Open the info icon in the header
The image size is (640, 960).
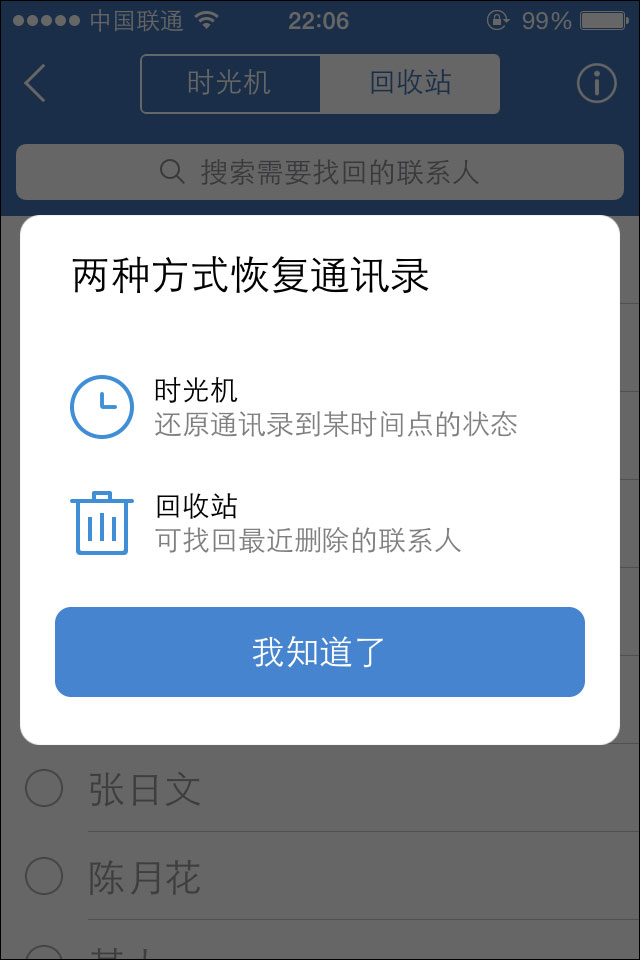597,83
